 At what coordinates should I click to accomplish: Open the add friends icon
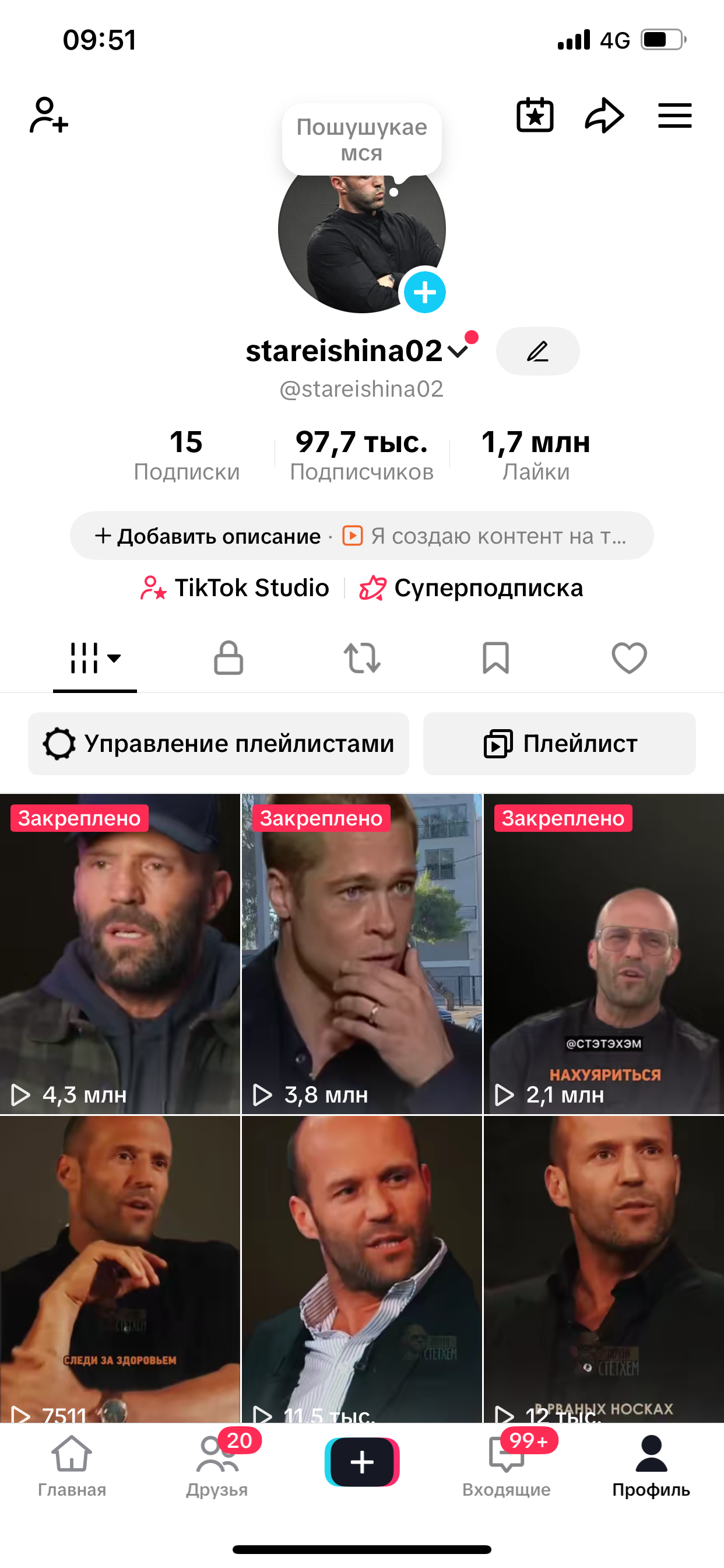47,116
